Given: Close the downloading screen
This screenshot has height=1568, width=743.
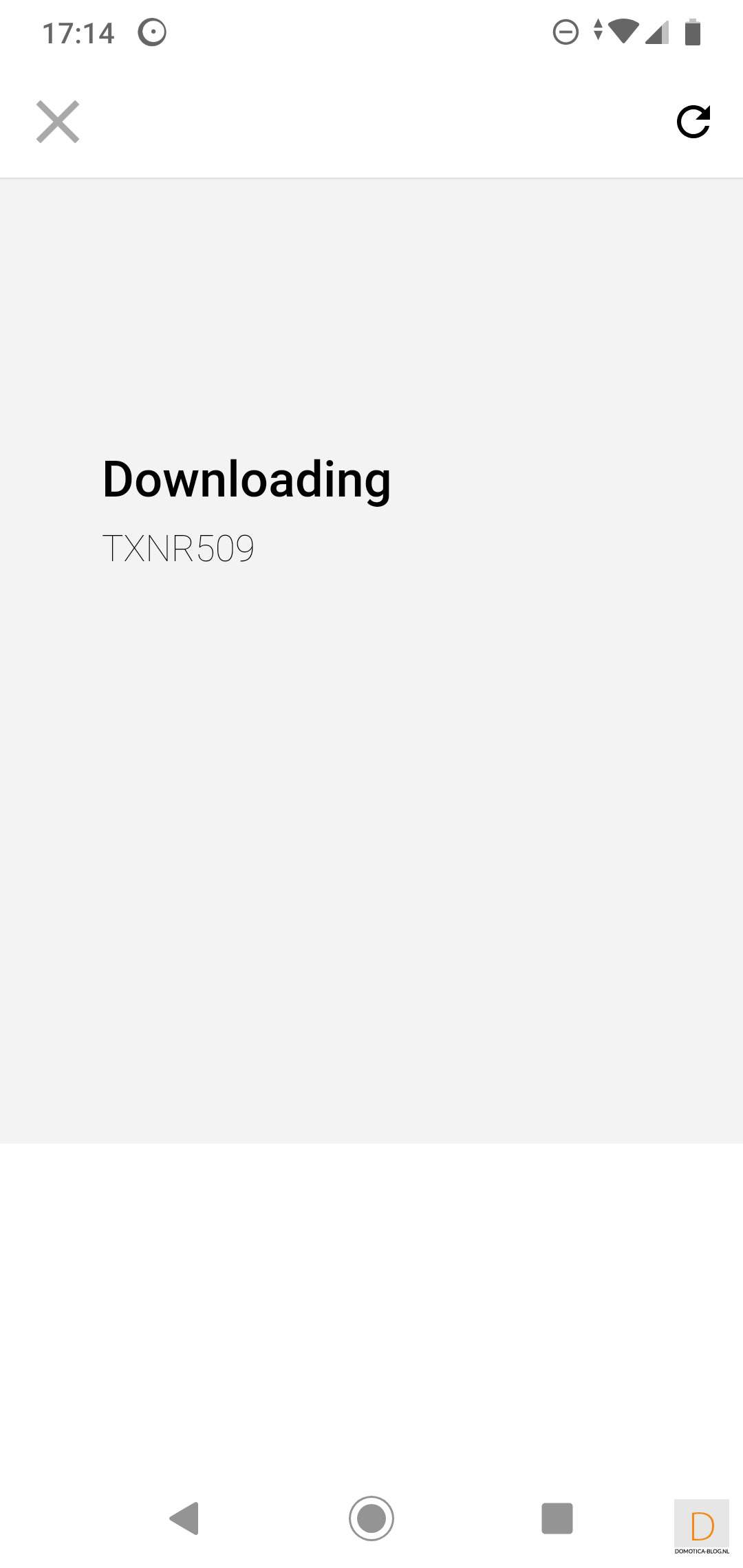Looking at the screenshot, I should 58,122.
